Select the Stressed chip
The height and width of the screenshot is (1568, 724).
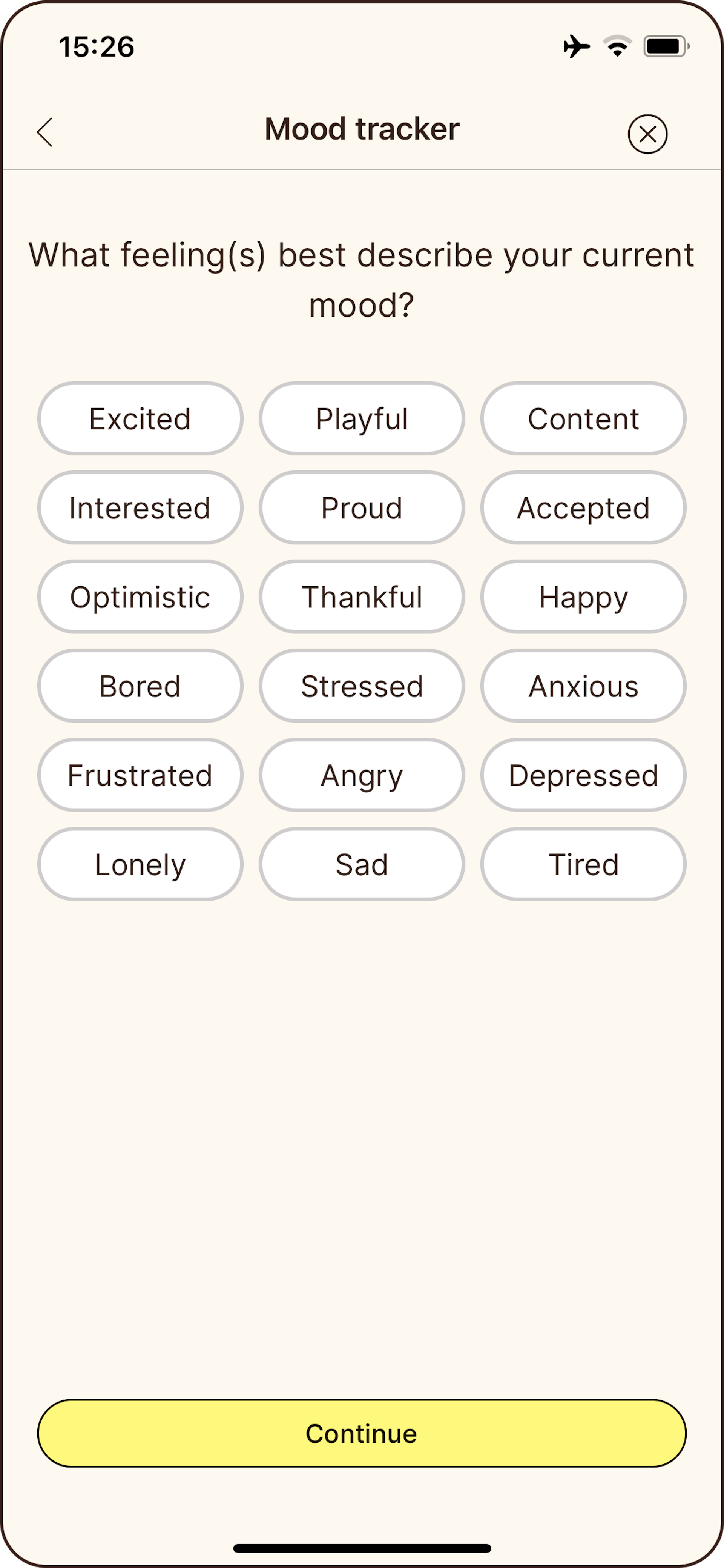[x=362, y=686]
